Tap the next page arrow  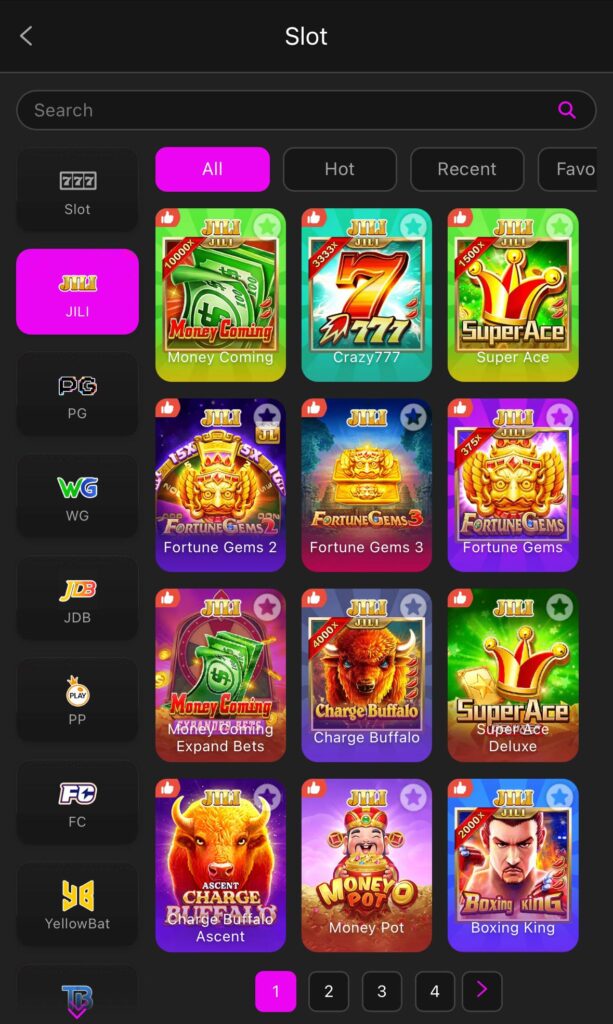pyautogui.click(x=481, y=990)
